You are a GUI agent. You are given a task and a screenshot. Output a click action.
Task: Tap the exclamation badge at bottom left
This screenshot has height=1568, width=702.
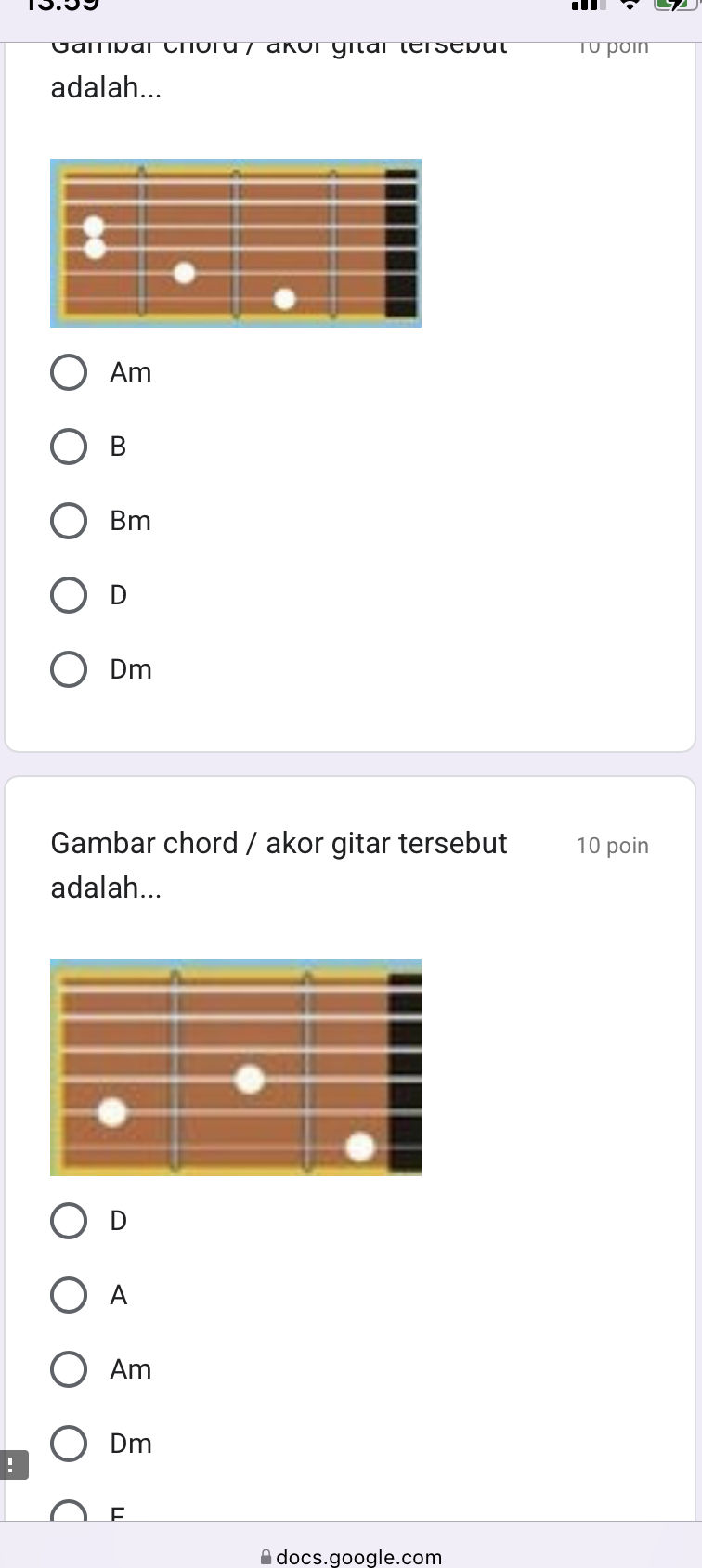(x=12, y=1464)
